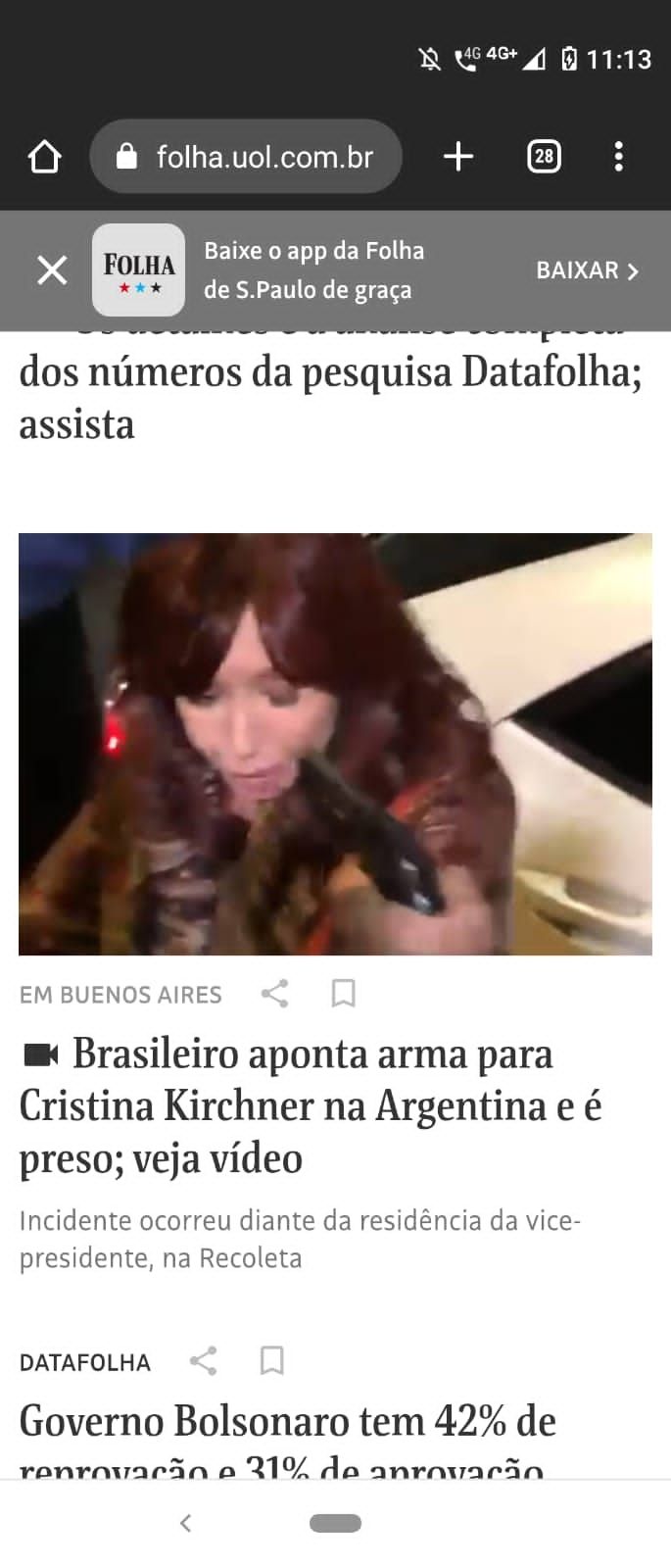Tap BAIXAR to download the Folha app
This screenshot has height=1568, width=671.
click(x=586, y=270)
